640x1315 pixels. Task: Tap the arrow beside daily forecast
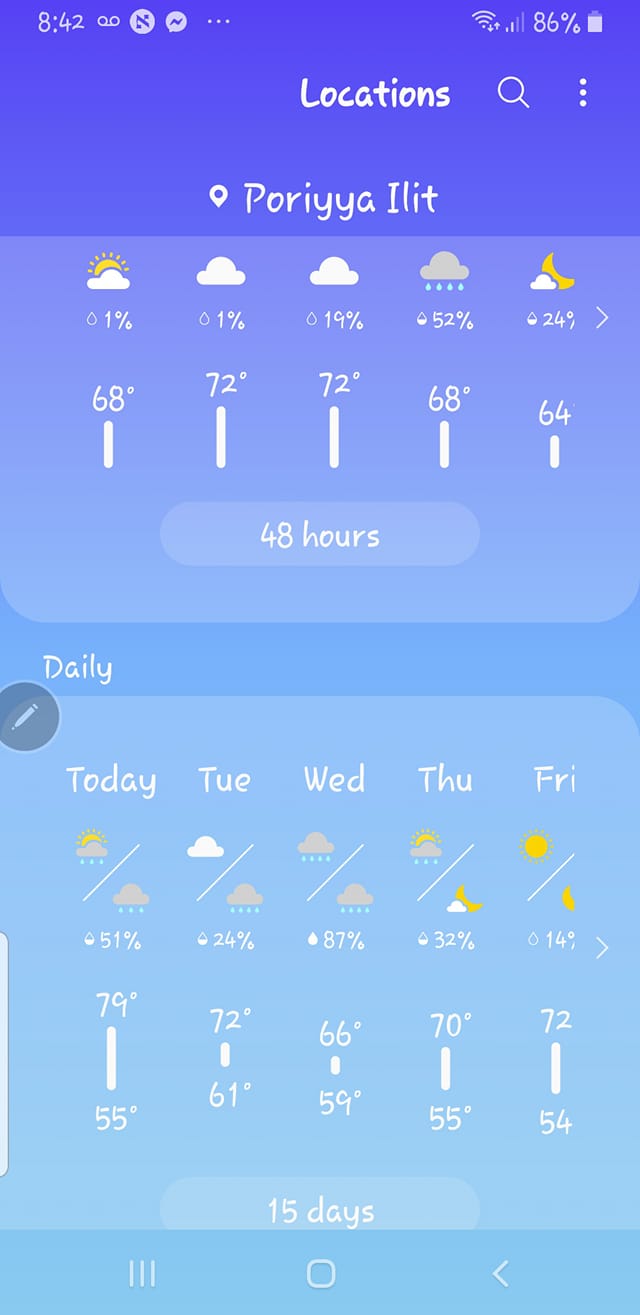tap(601, 948)
